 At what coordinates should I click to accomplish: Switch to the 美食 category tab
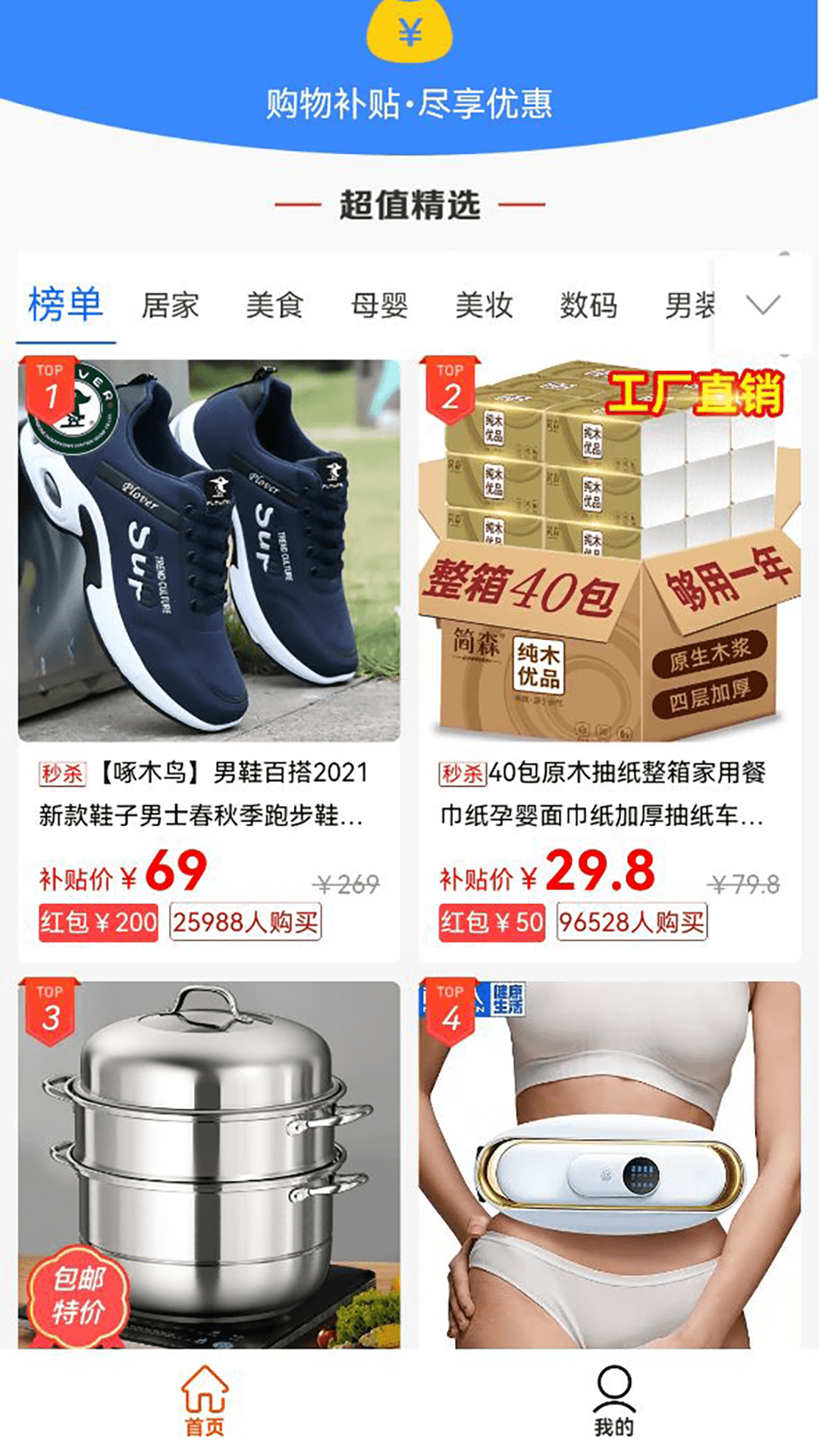[275, 306]
